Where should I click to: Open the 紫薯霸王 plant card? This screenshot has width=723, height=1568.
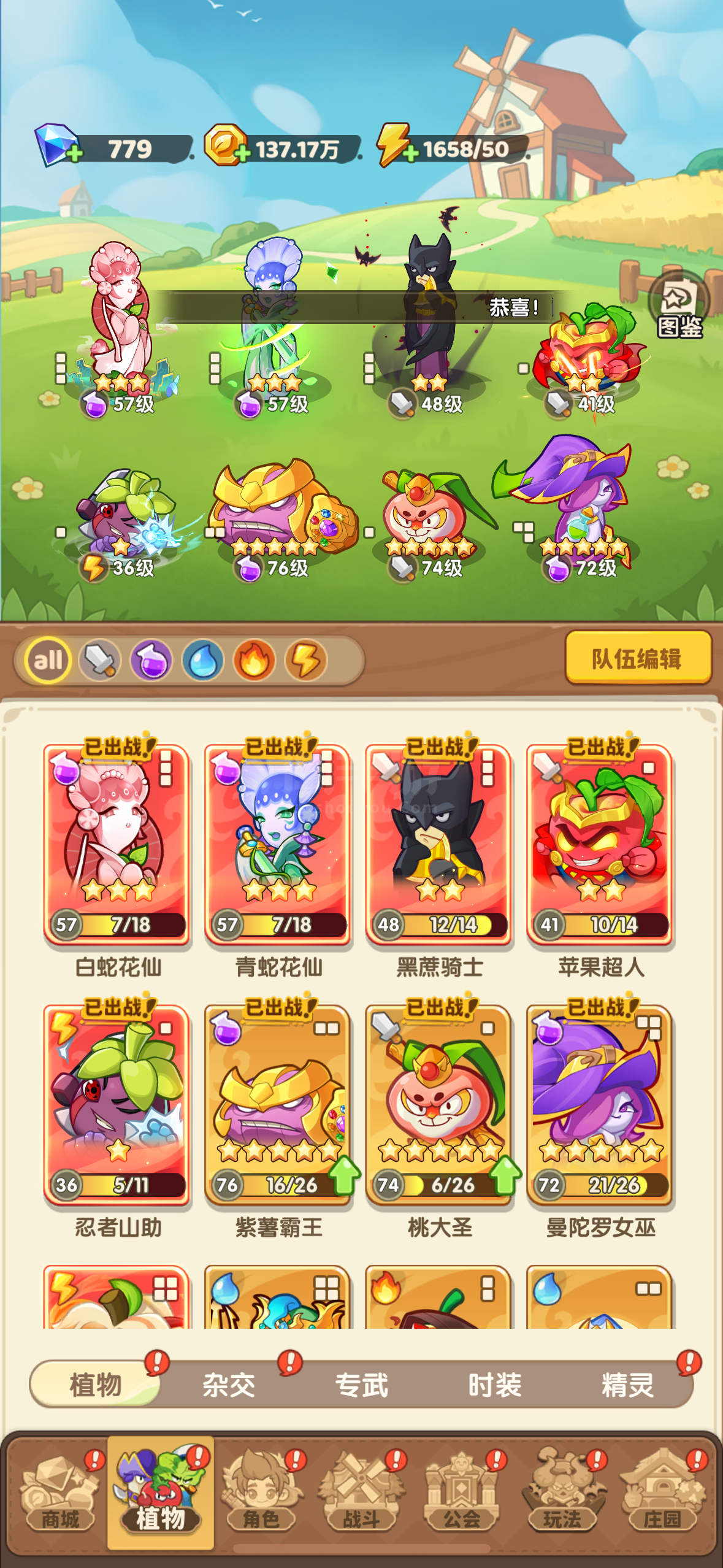(278, 1105)
